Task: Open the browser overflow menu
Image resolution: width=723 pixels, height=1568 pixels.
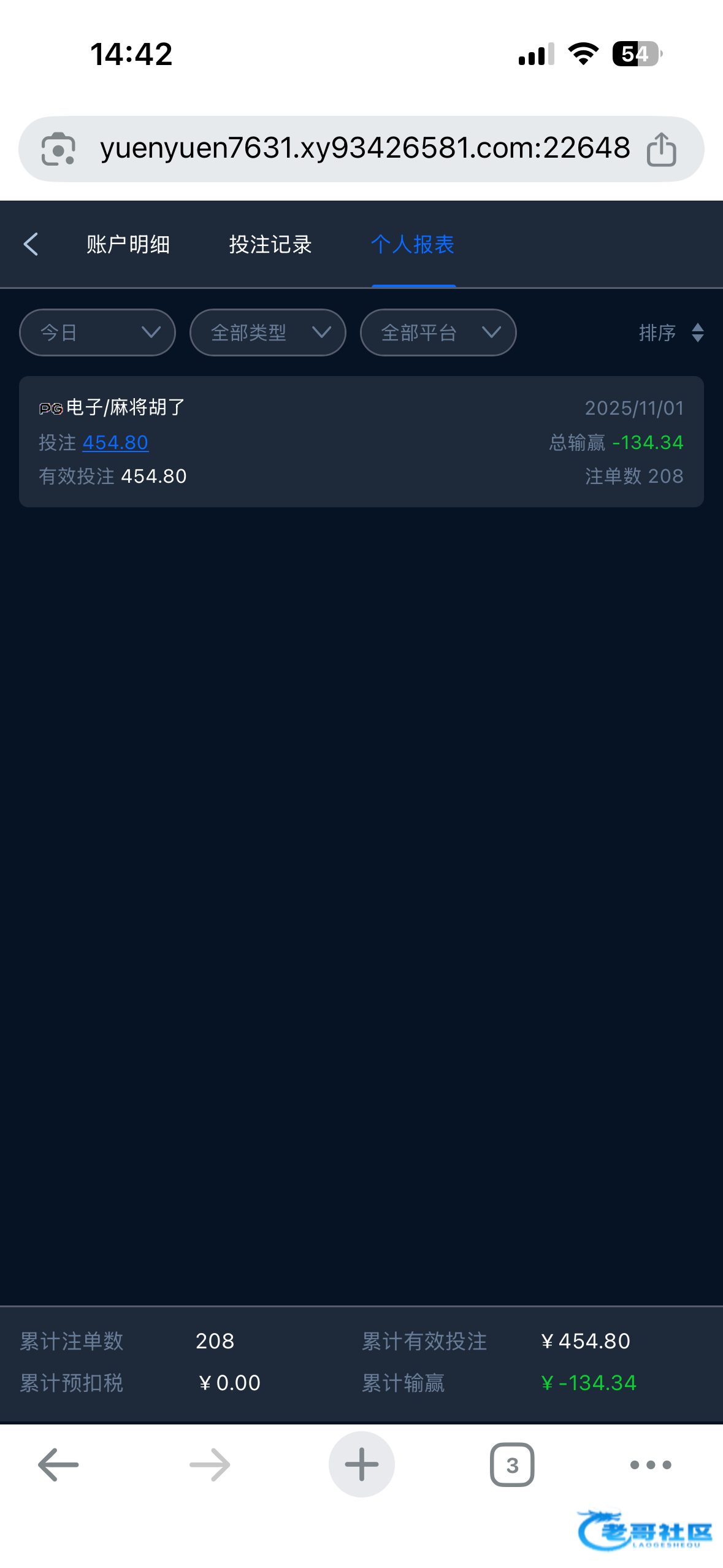Action: click(651, 1464)
